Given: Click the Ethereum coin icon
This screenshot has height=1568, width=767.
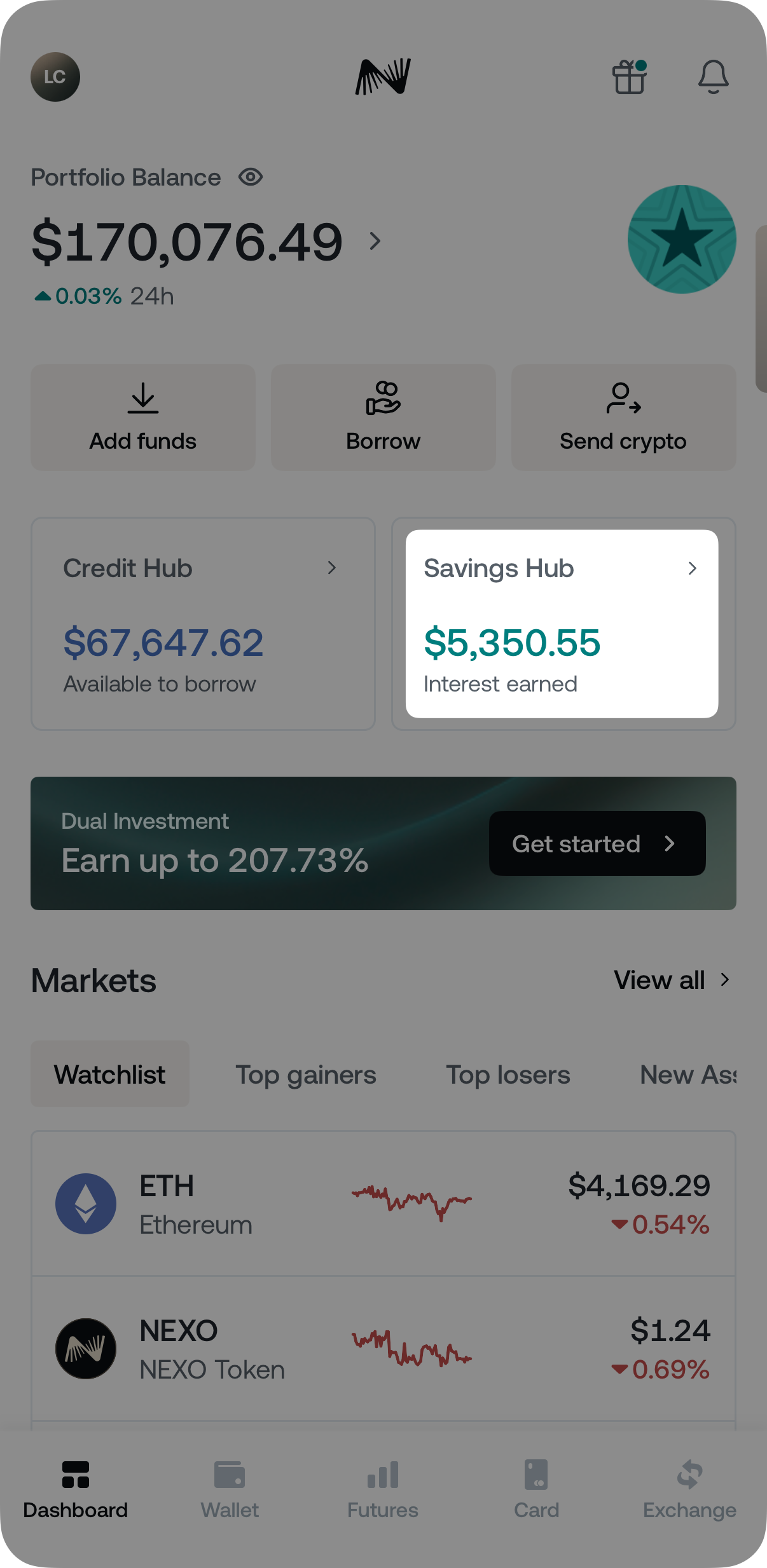Looking at the screenshot, I should tap(86, 1203).
